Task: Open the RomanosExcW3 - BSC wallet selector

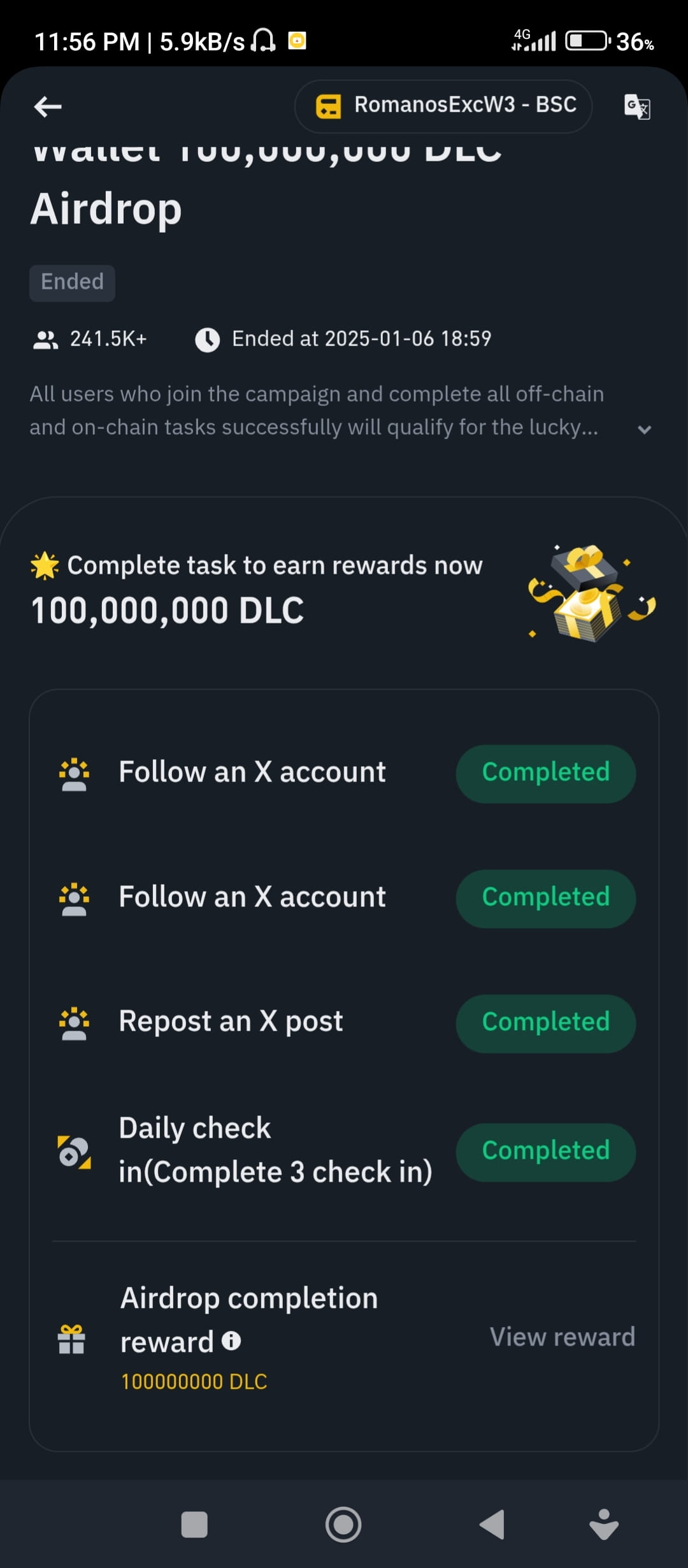Action: click(443, 106)
